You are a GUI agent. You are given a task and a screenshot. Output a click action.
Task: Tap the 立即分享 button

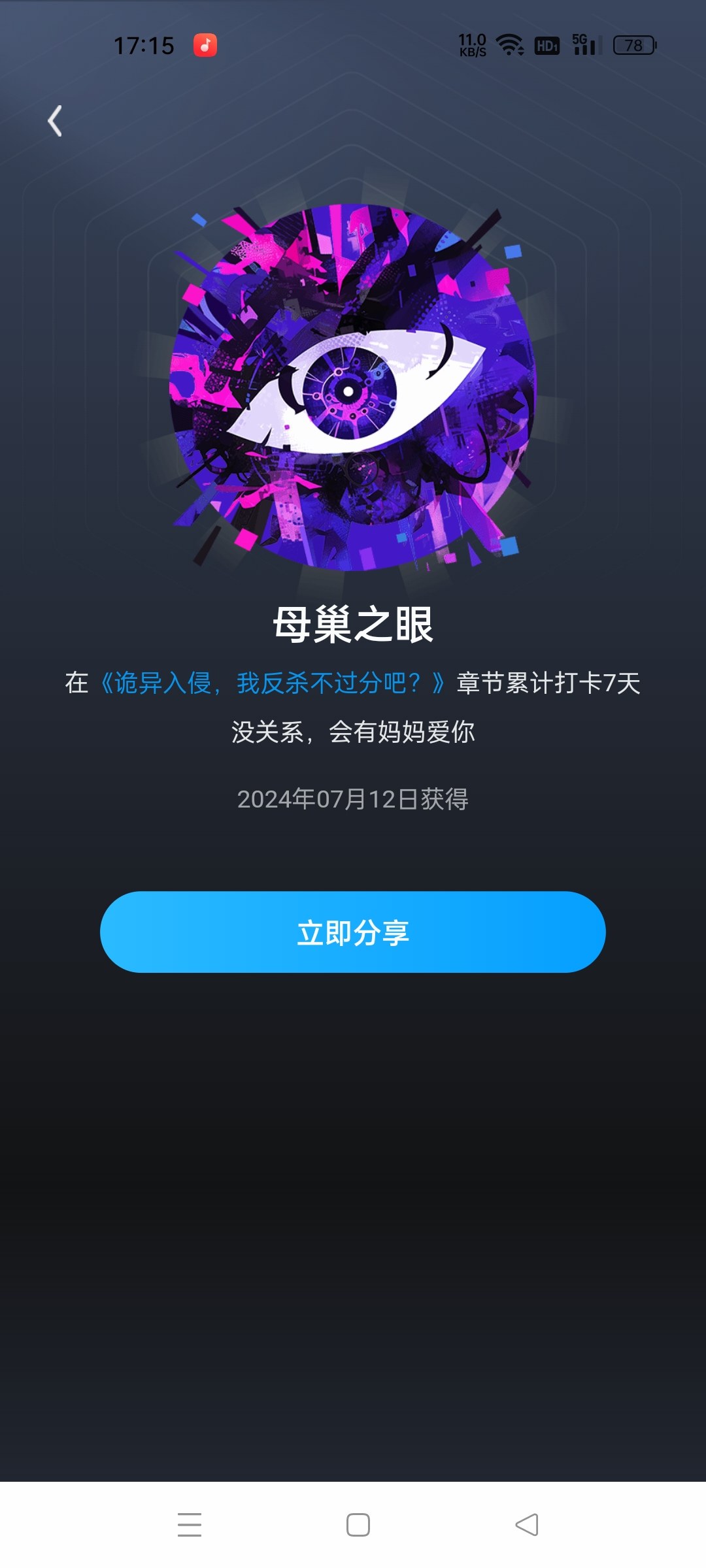pyautogui.click(x=353, y=932)
